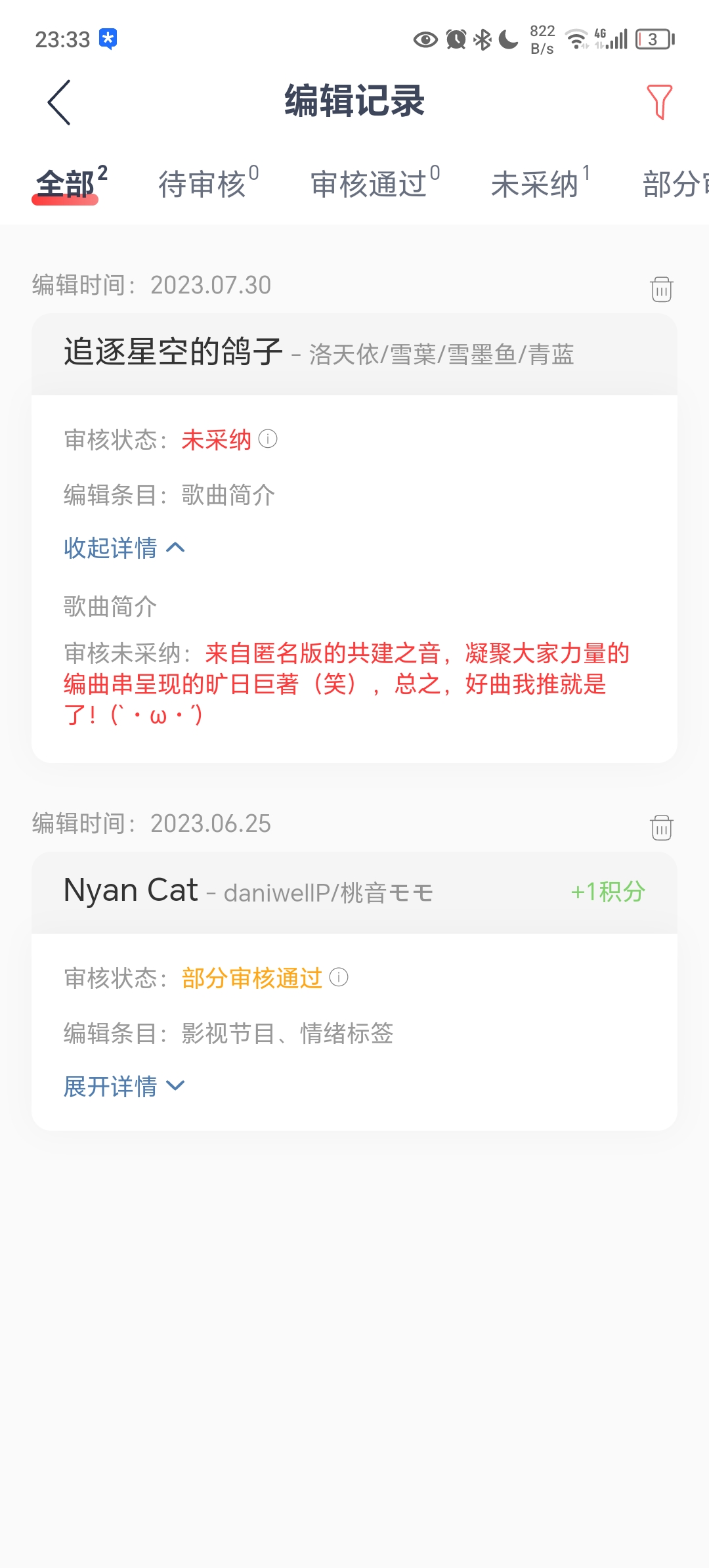View info icon next to 未采纳

(x=268, y=439)
